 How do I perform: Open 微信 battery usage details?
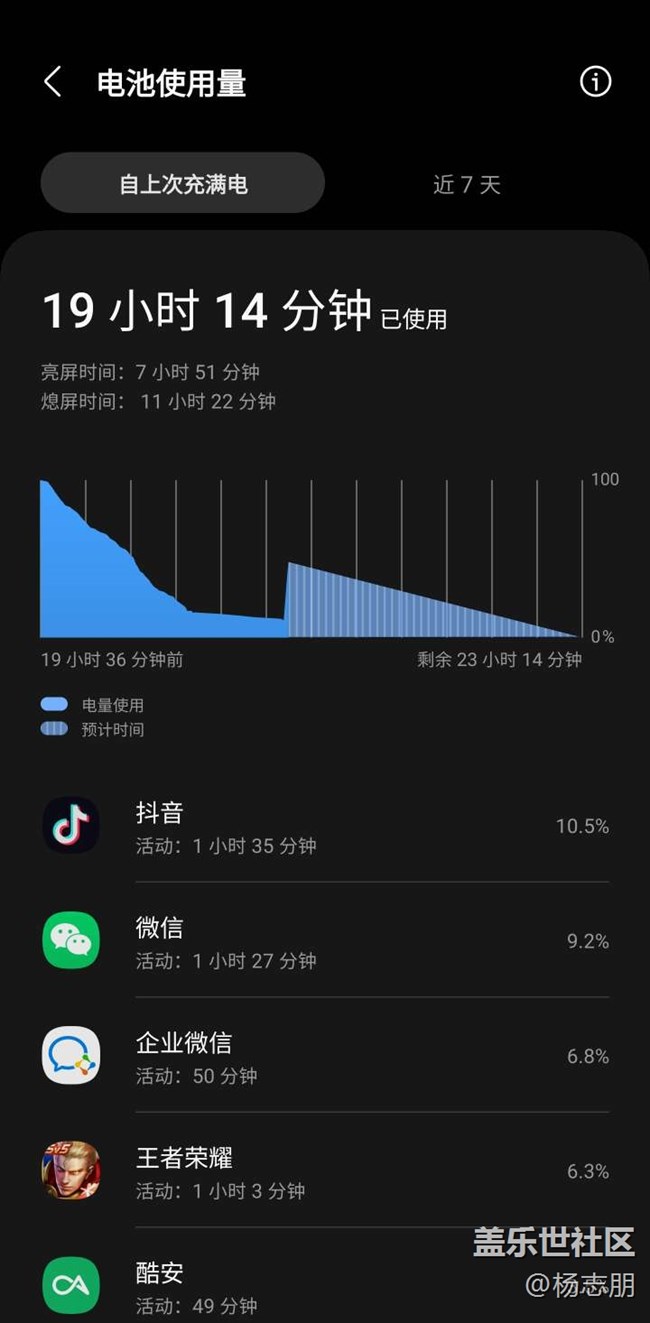[x=325, y=942]
